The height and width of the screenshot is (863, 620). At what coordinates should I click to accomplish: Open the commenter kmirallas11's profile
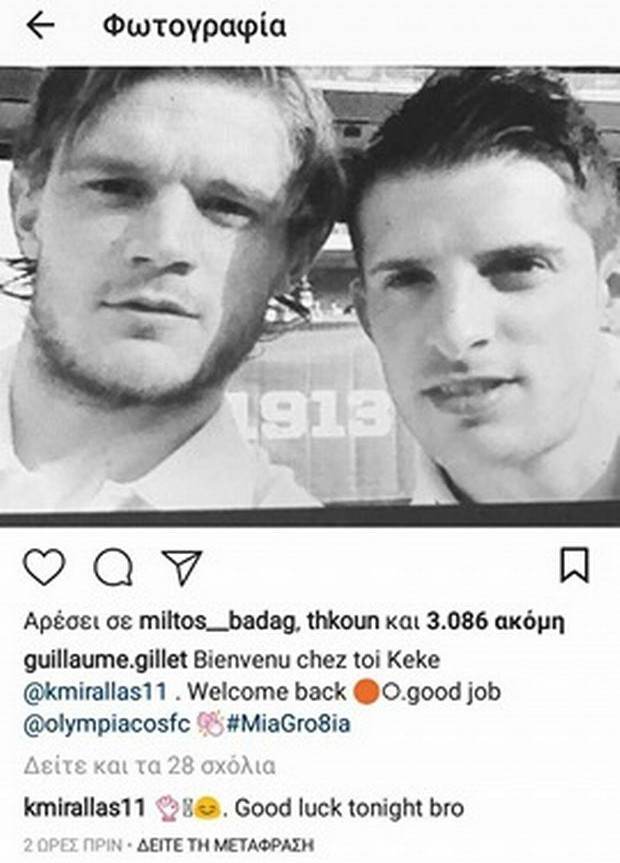(86, 807)
